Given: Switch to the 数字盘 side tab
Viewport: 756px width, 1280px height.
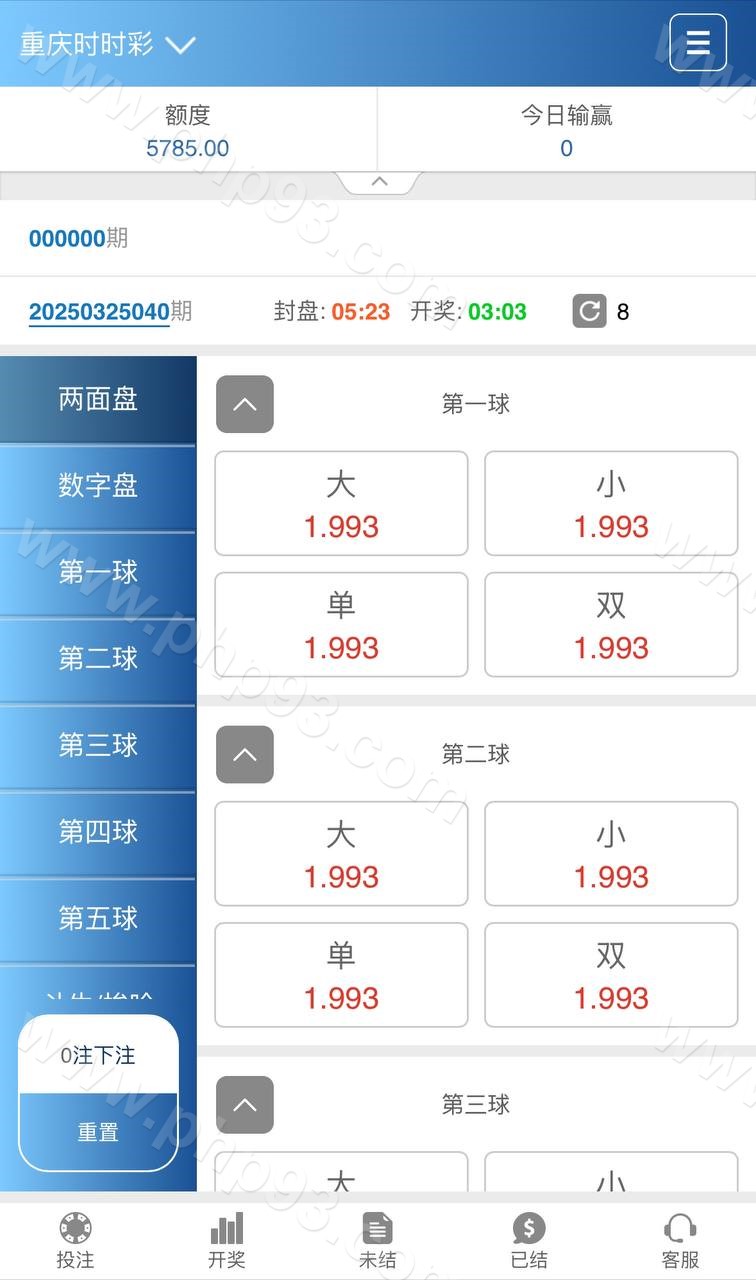Looking at the screenshot, I should tap(98, 486).
